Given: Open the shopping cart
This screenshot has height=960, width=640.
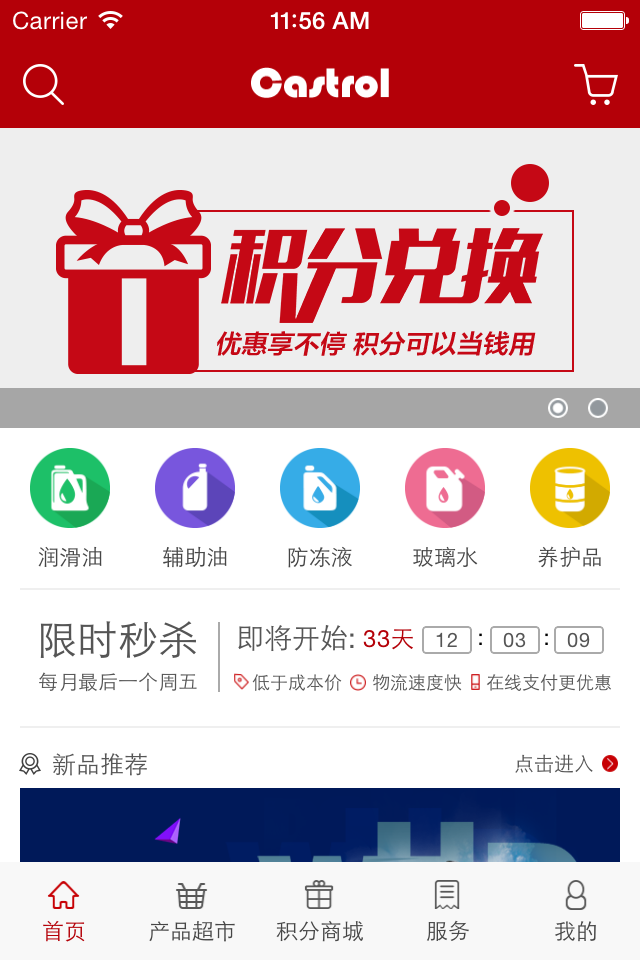Looking at the screenshot, I should click(x=596, y=84).
